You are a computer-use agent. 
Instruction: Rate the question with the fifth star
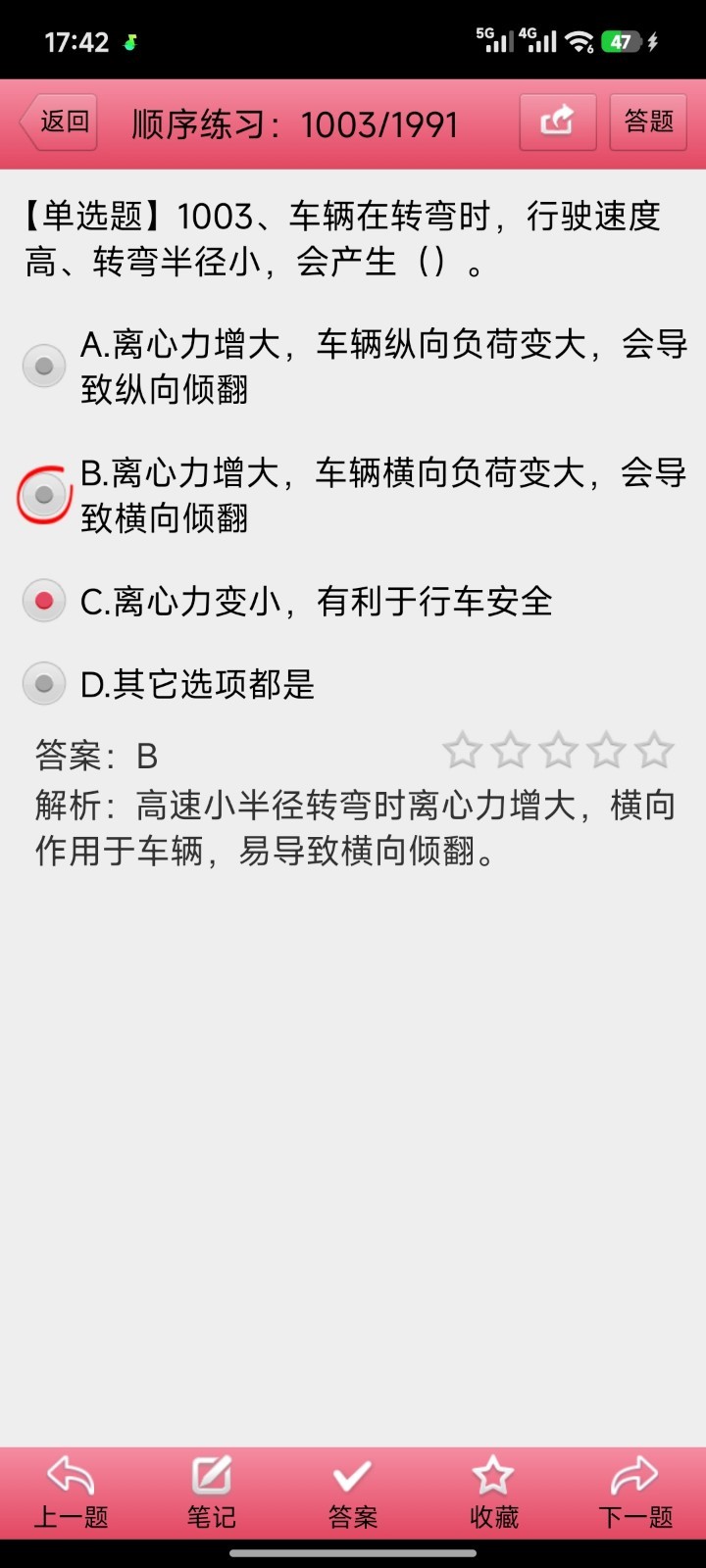[654, 751]
